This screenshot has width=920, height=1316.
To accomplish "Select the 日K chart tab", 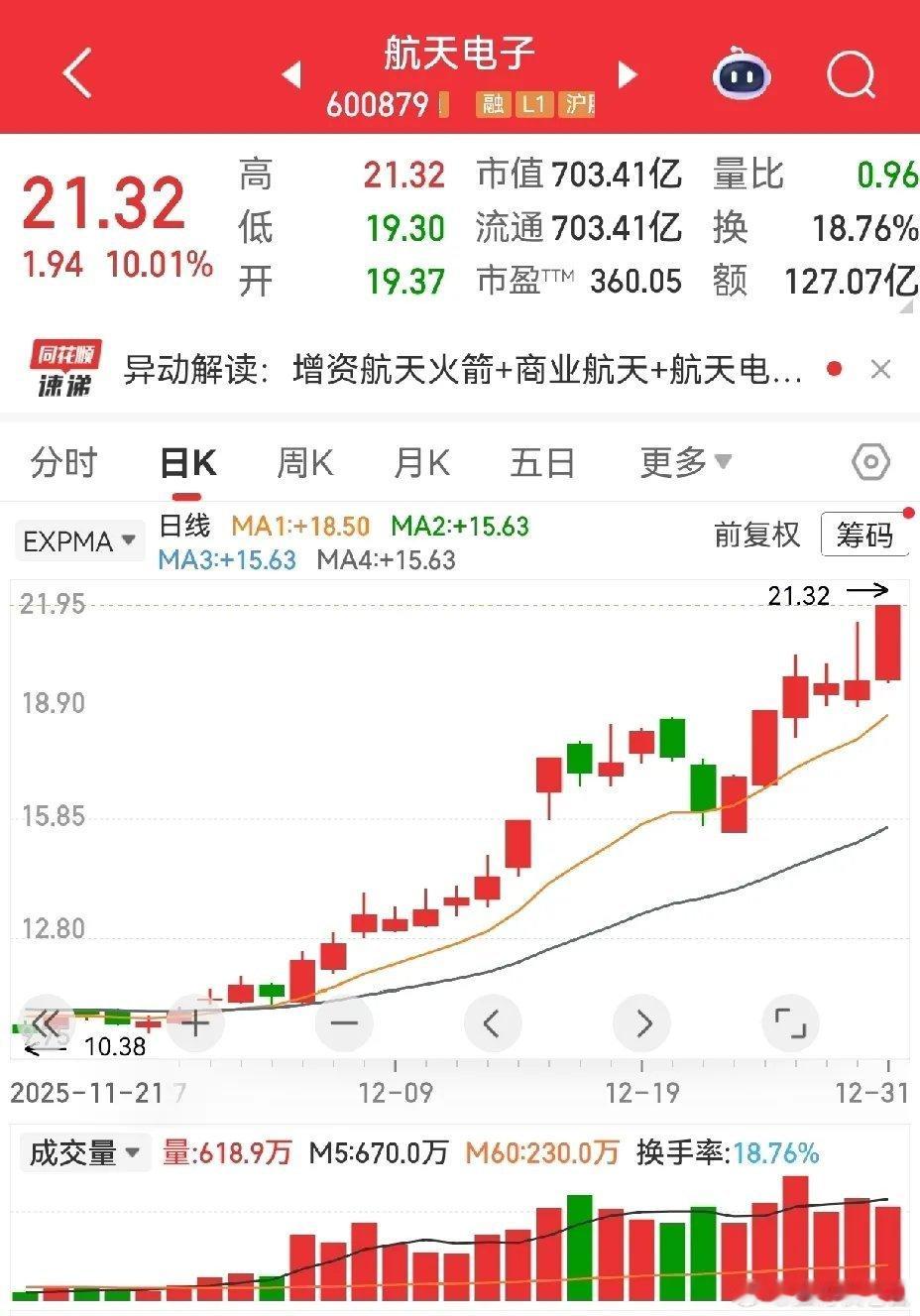I will point(188,463).
